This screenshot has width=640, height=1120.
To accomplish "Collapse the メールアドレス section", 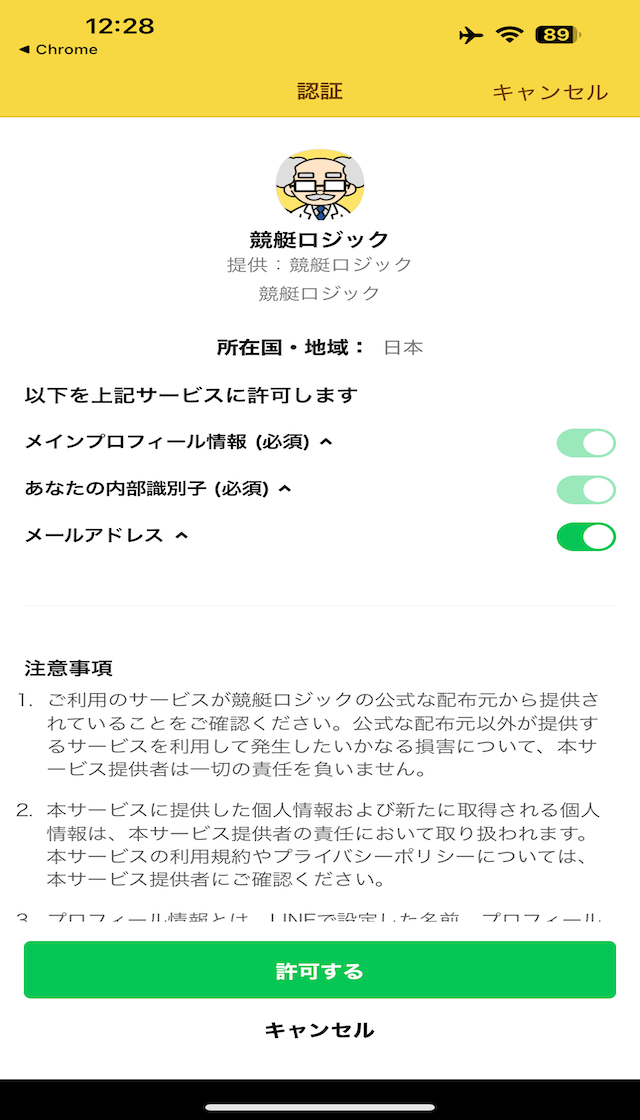I will (x=181, y=536).
